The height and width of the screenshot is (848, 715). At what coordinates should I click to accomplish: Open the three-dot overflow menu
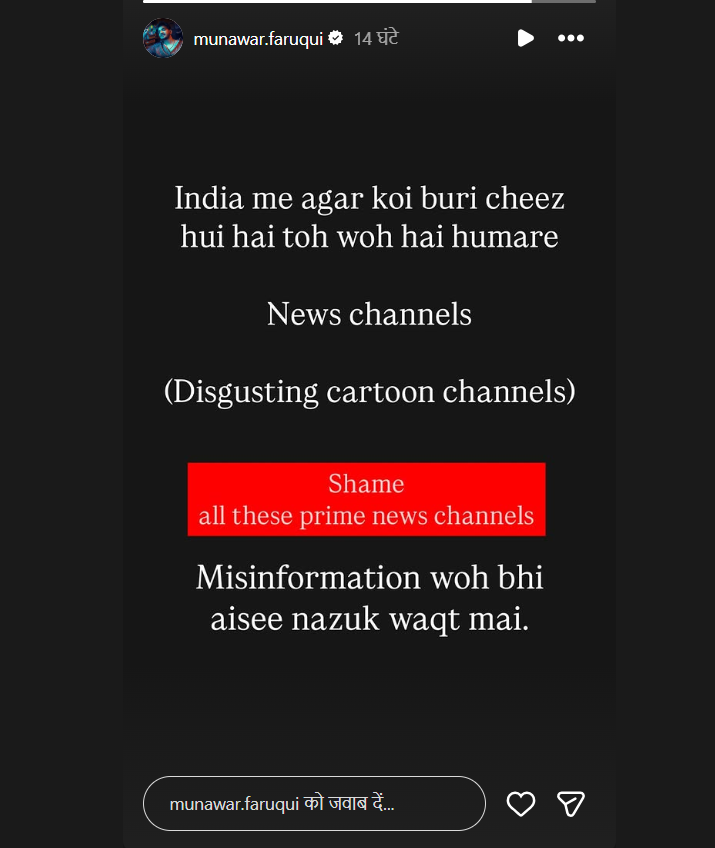click(571, 38)
